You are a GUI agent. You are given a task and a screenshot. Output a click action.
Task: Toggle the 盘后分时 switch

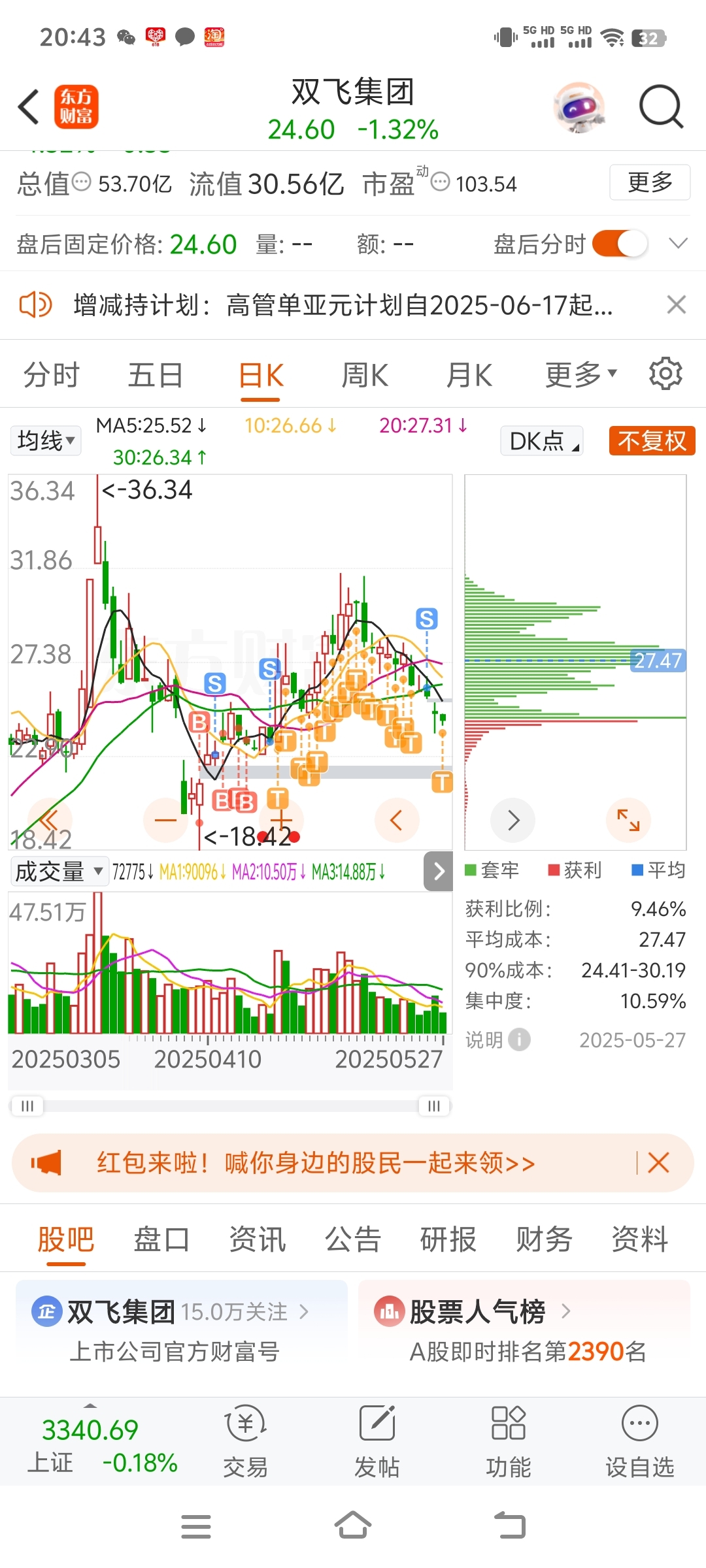(x=620, y=244)
